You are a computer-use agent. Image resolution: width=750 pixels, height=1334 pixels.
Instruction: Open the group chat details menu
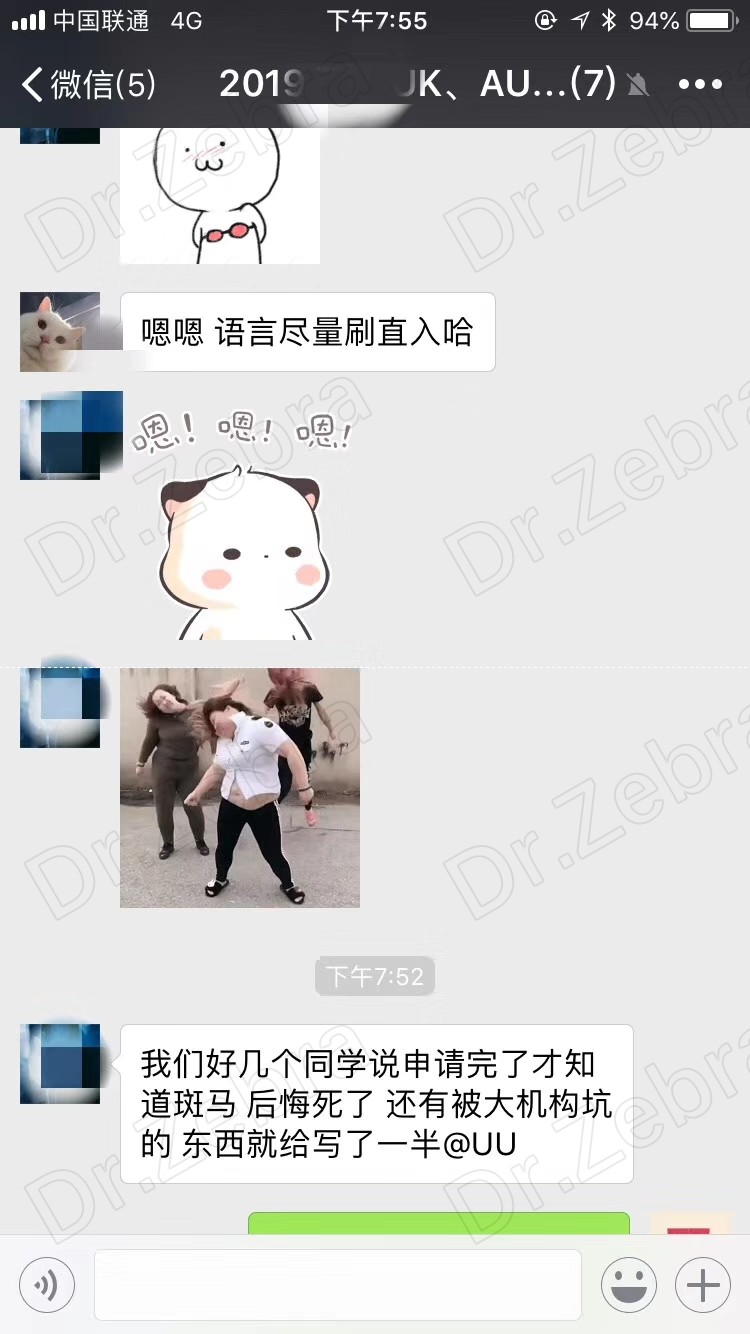pyautogui.click(x=699, y=85)
